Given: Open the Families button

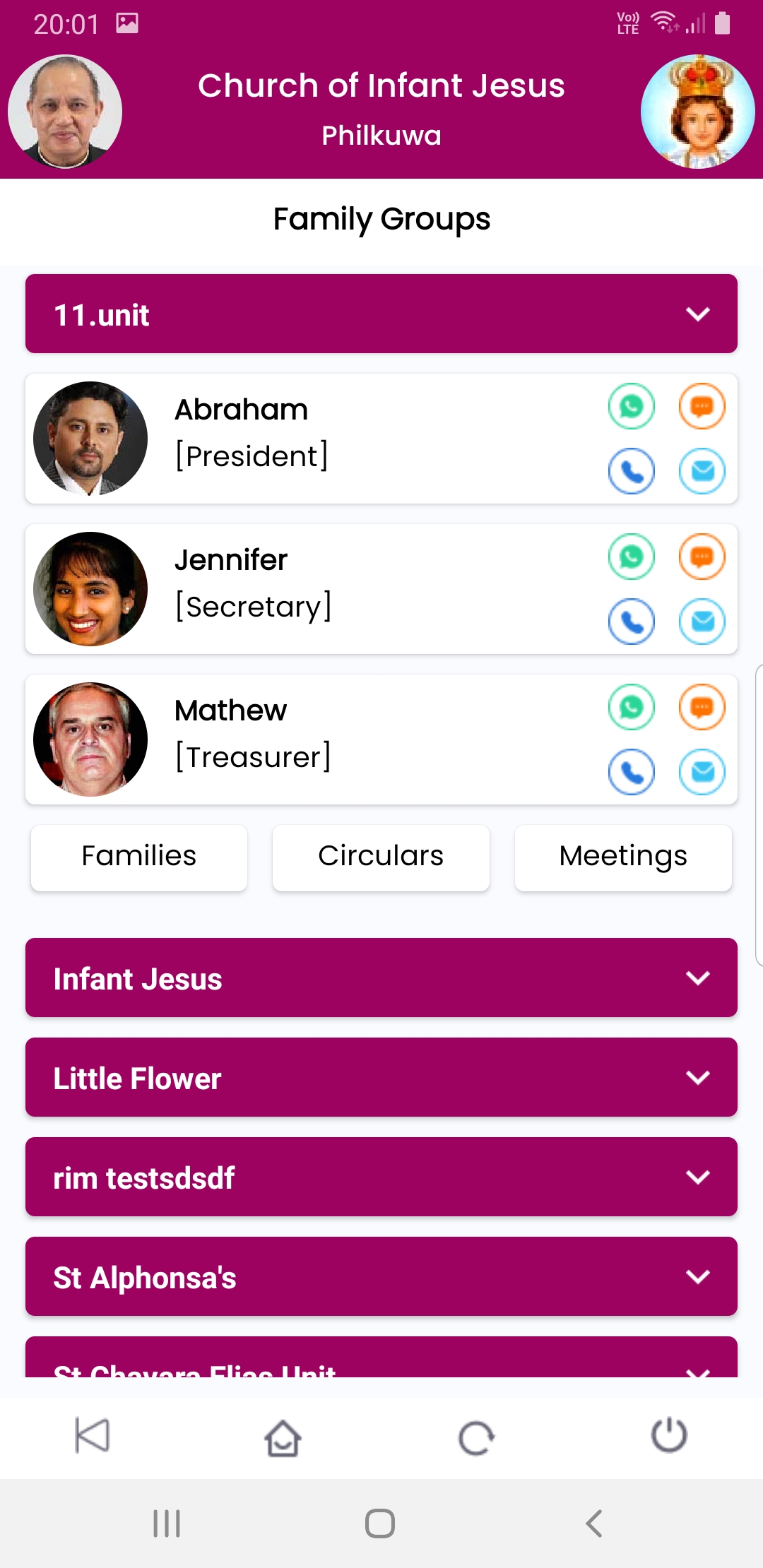Looking at the screenshot, I should [139, 857].
